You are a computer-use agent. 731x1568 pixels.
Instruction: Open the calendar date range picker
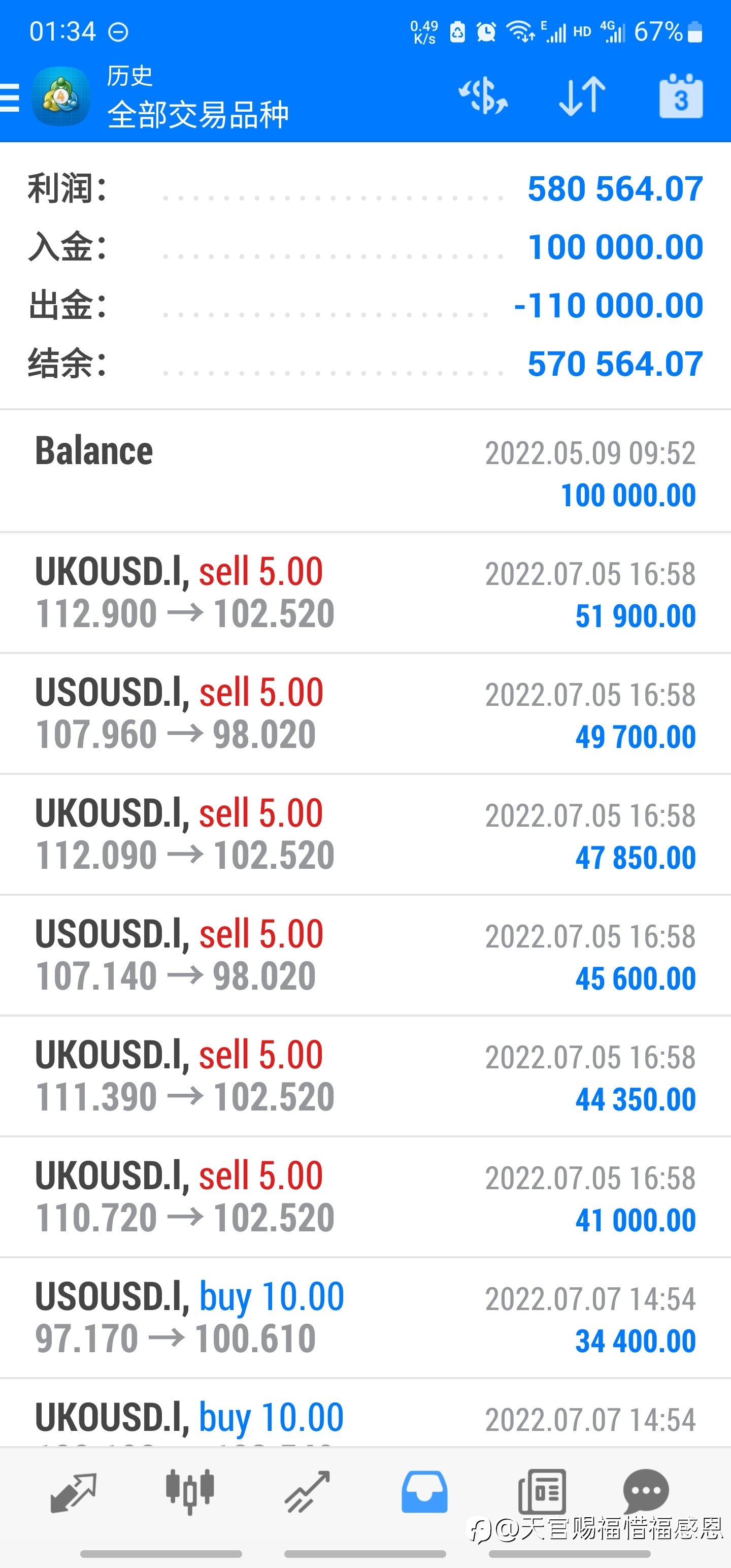[681, 96]
